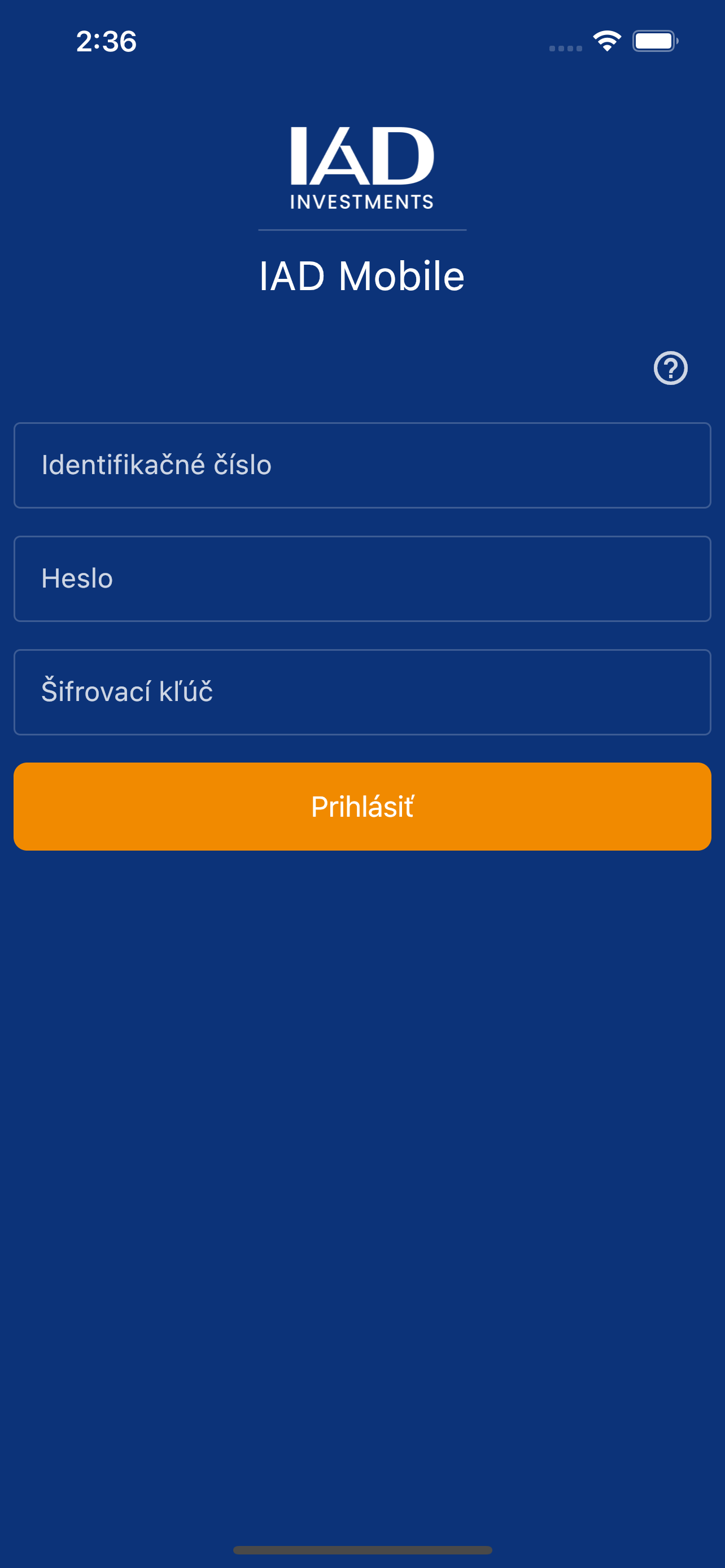Click the orange login button
The height and width of the screenshot is (1568, 725).
pos(361,805)
